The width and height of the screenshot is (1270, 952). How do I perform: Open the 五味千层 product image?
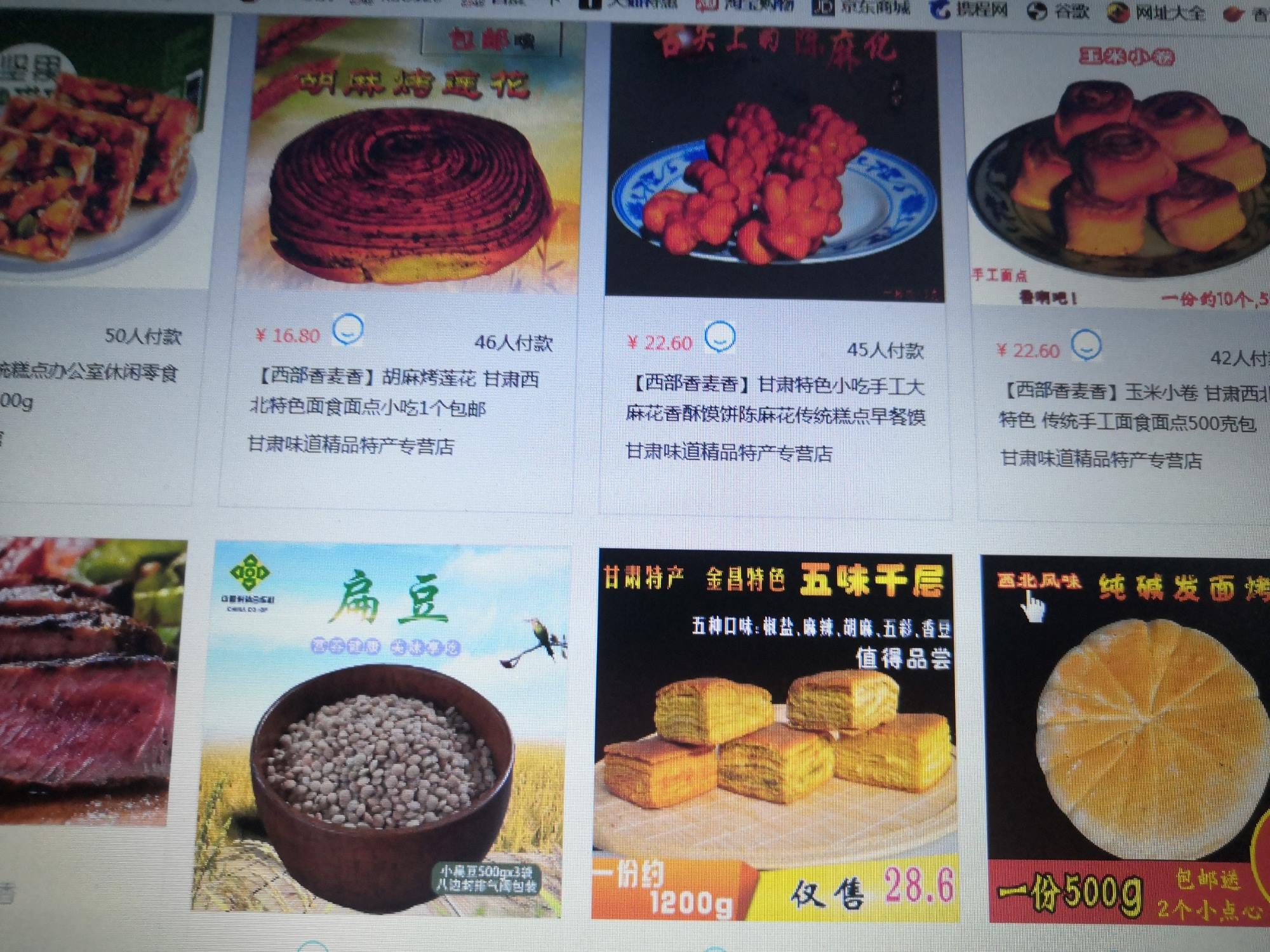pyautogui.click(x=775, y=736)
